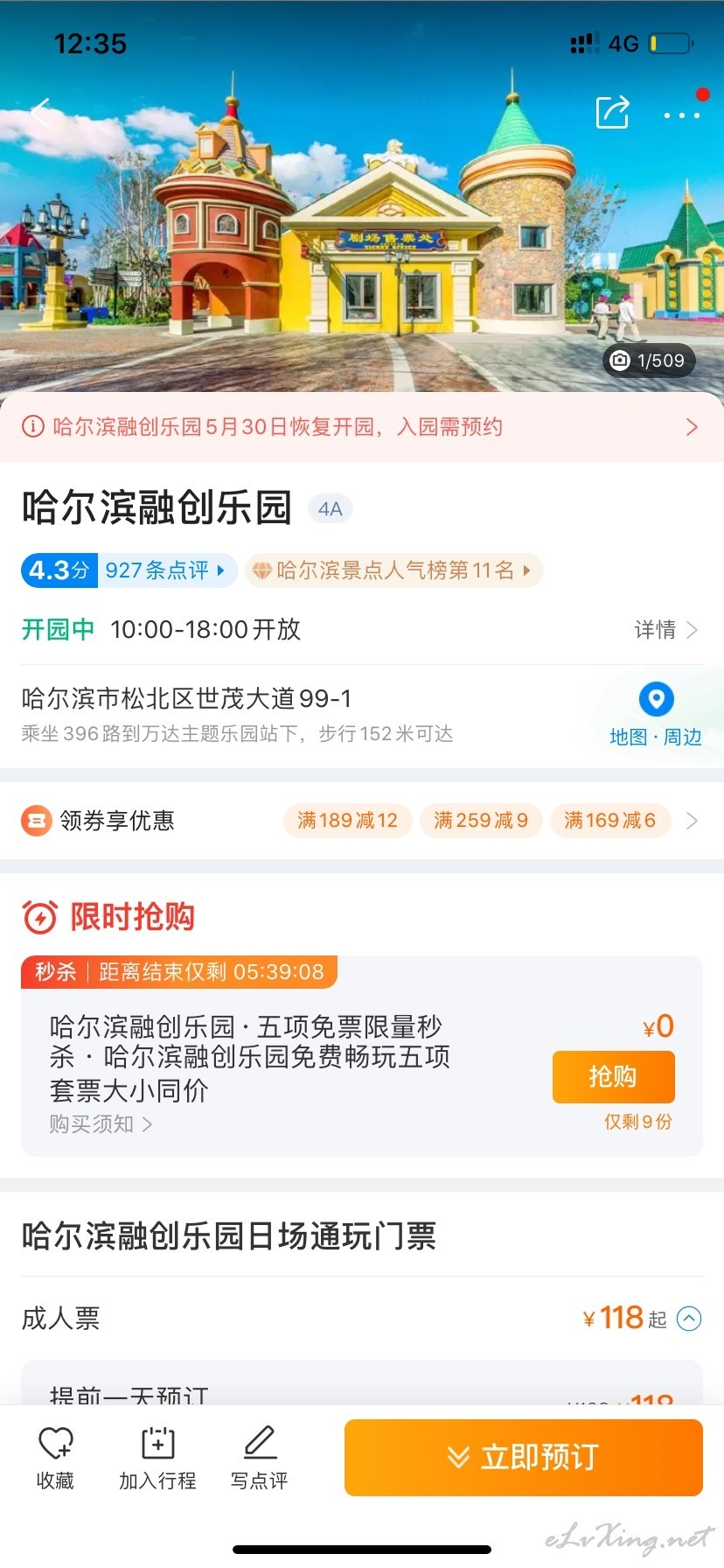Select the 满189减12 coupon chip
The image size is (724, 1568).
point(348,821)
